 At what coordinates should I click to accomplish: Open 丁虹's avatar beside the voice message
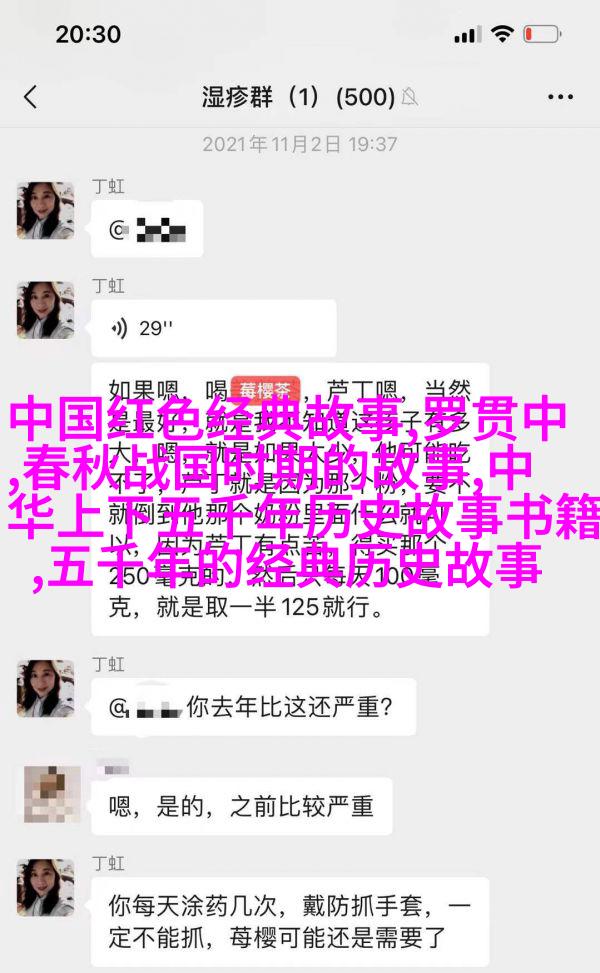click(x=46, y=310)
